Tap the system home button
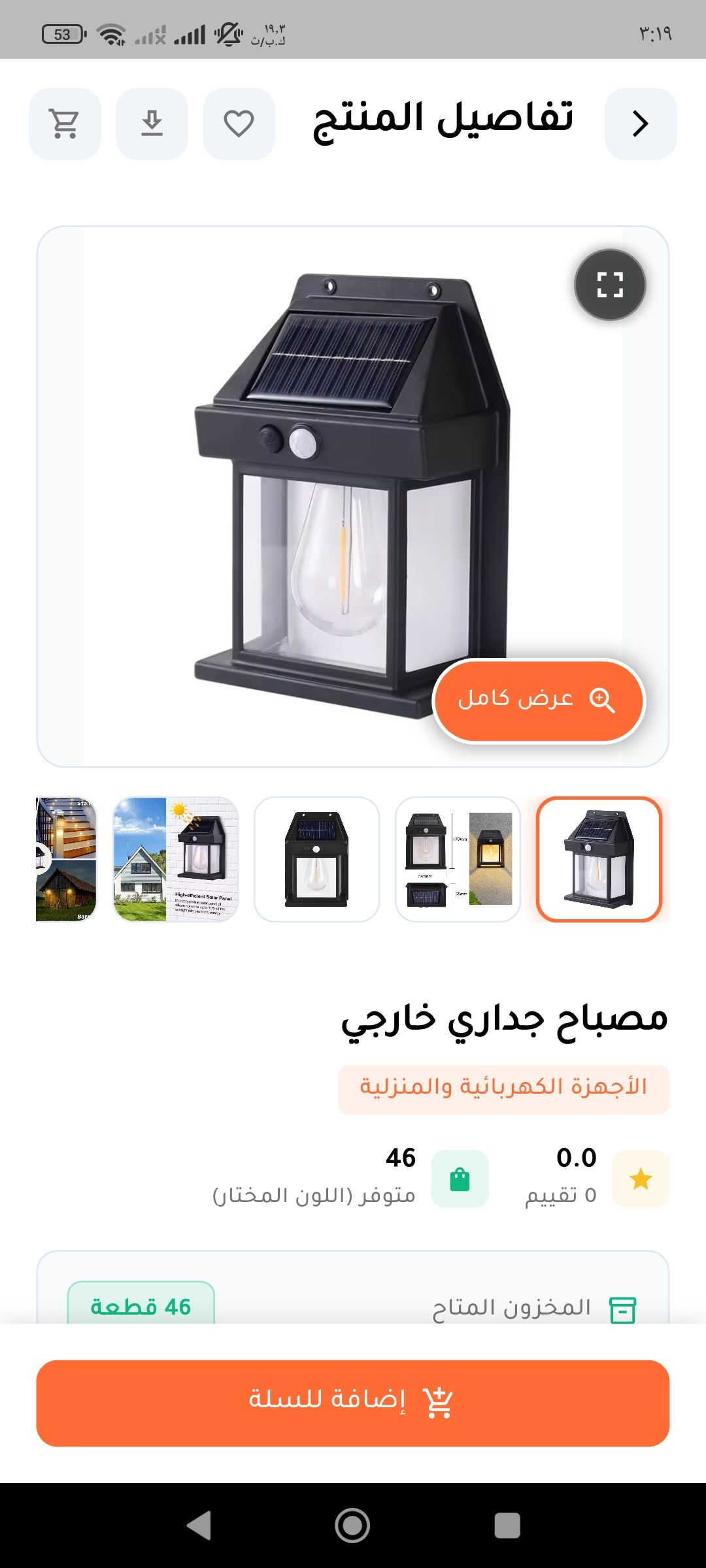Screen dimensions: 706x1568 pos(352,1526)
